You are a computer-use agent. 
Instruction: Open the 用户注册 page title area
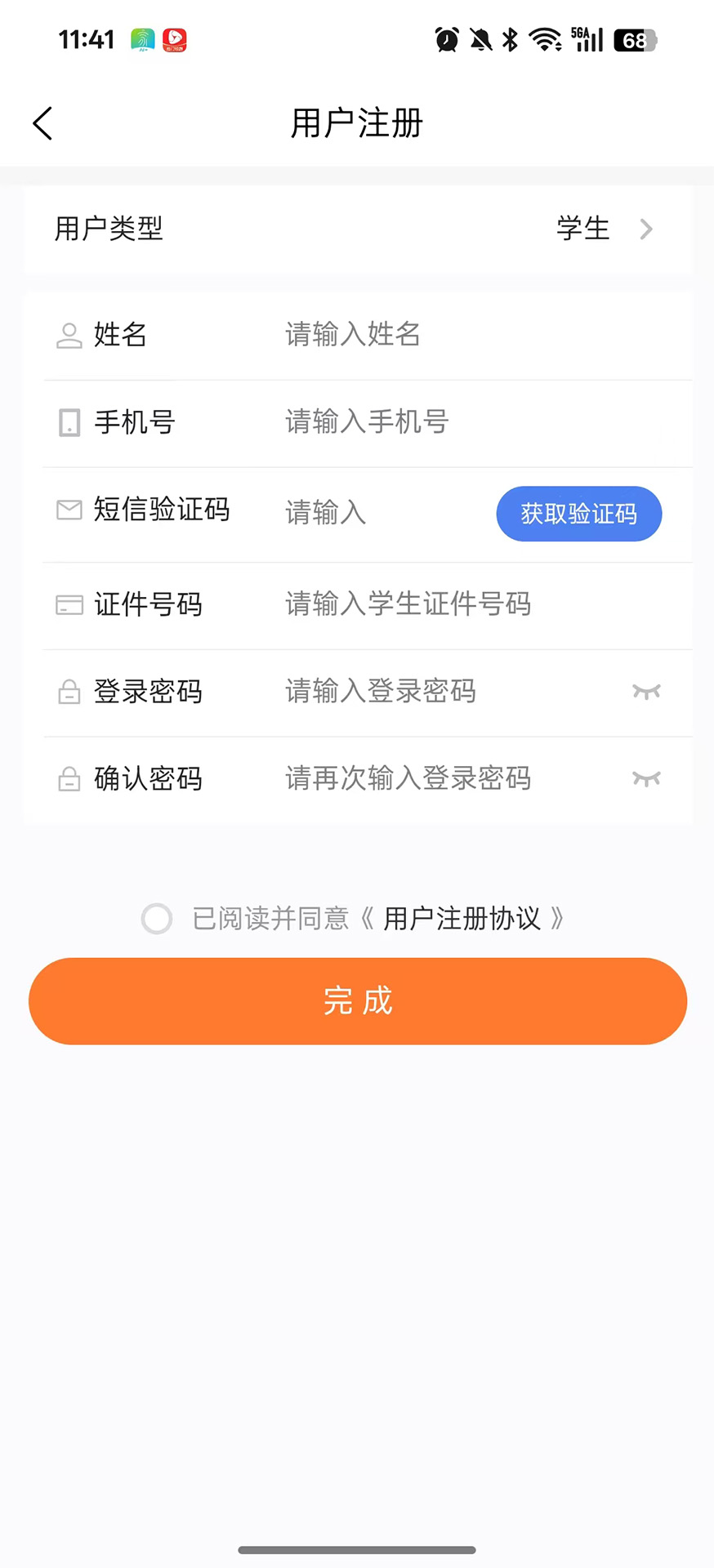coord(357,123)
